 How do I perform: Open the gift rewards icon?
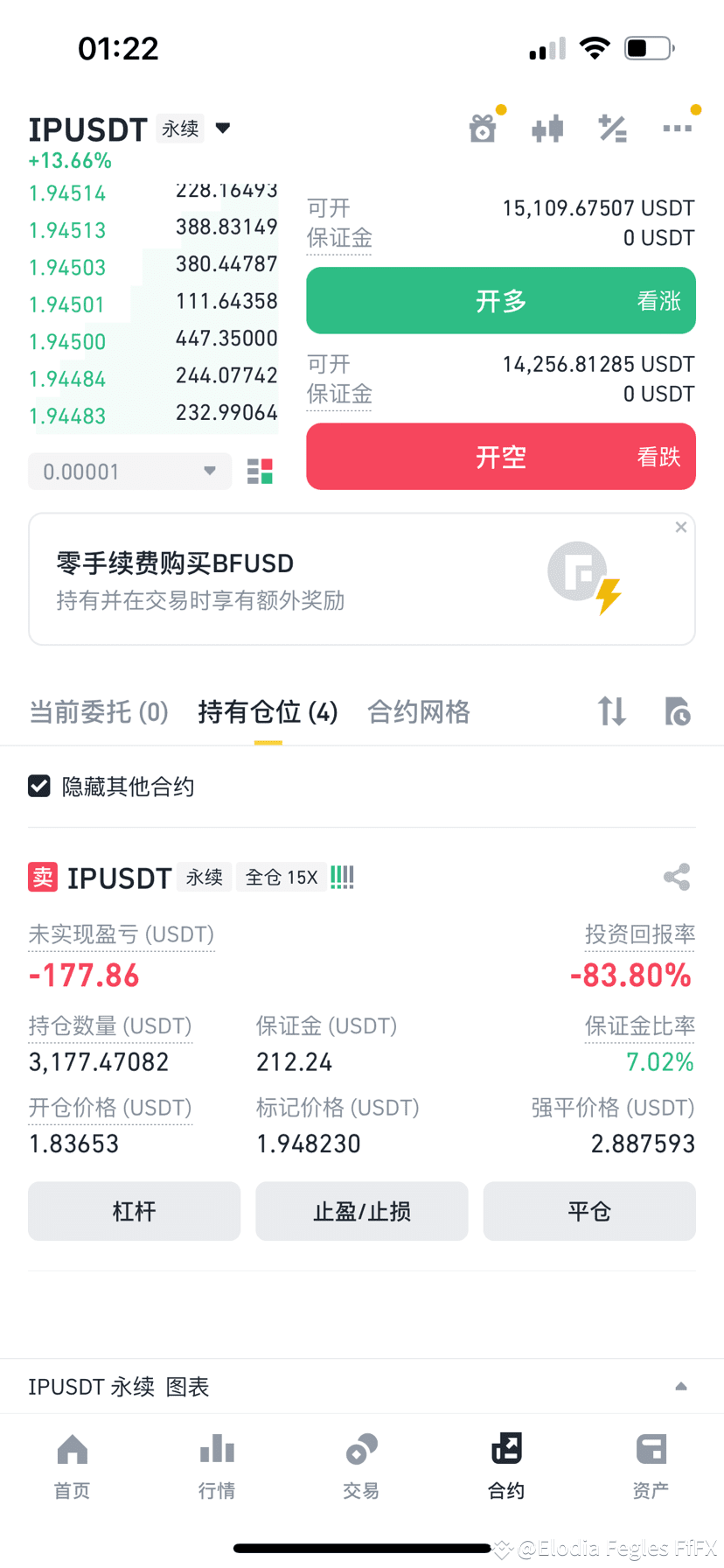pyautogui.click(x=484, y=127)
